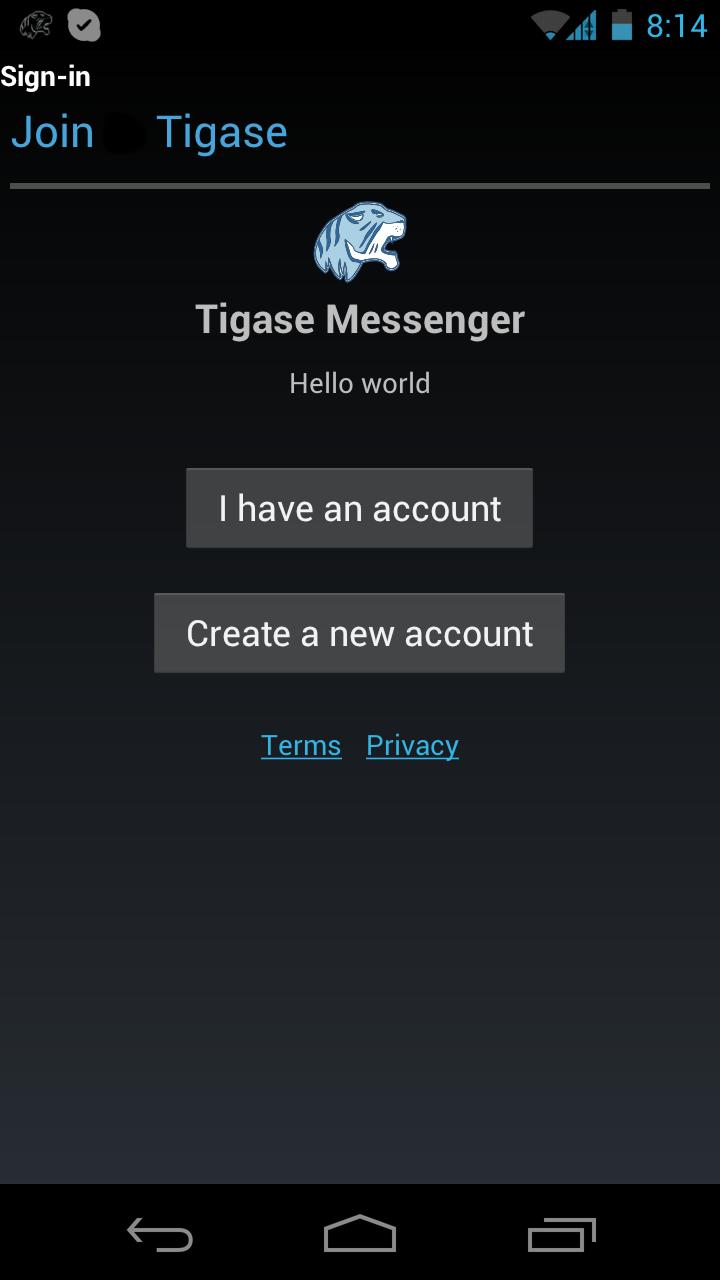Image resolution: width=720 pixels, height=1280 pixels.
Task: Tap the cellular signal strength icon
Action: pos(583,25)
